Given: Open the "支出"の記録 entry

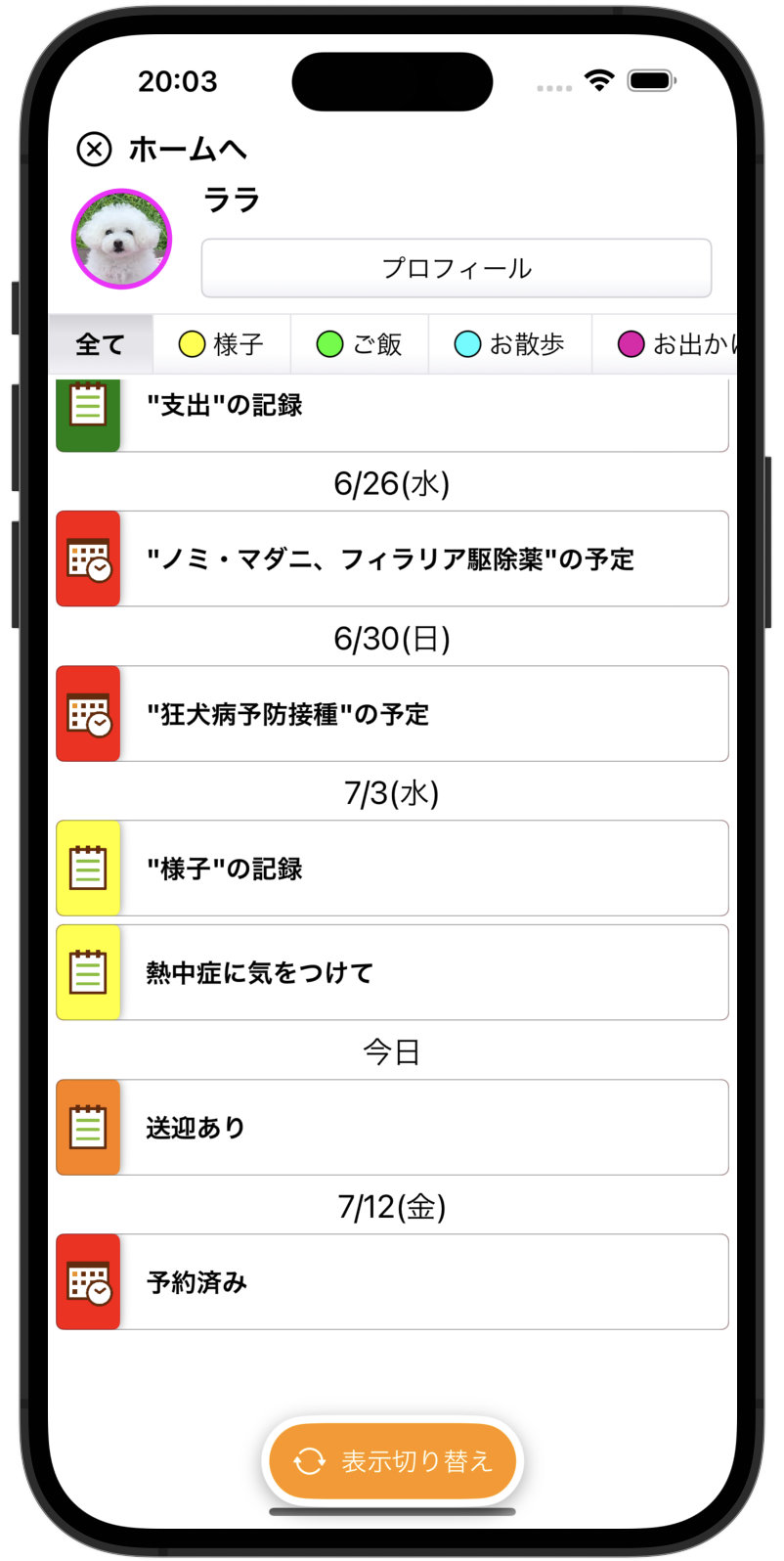Looking at the screenshot, I should pyautogui.click(x=391, y=411).
